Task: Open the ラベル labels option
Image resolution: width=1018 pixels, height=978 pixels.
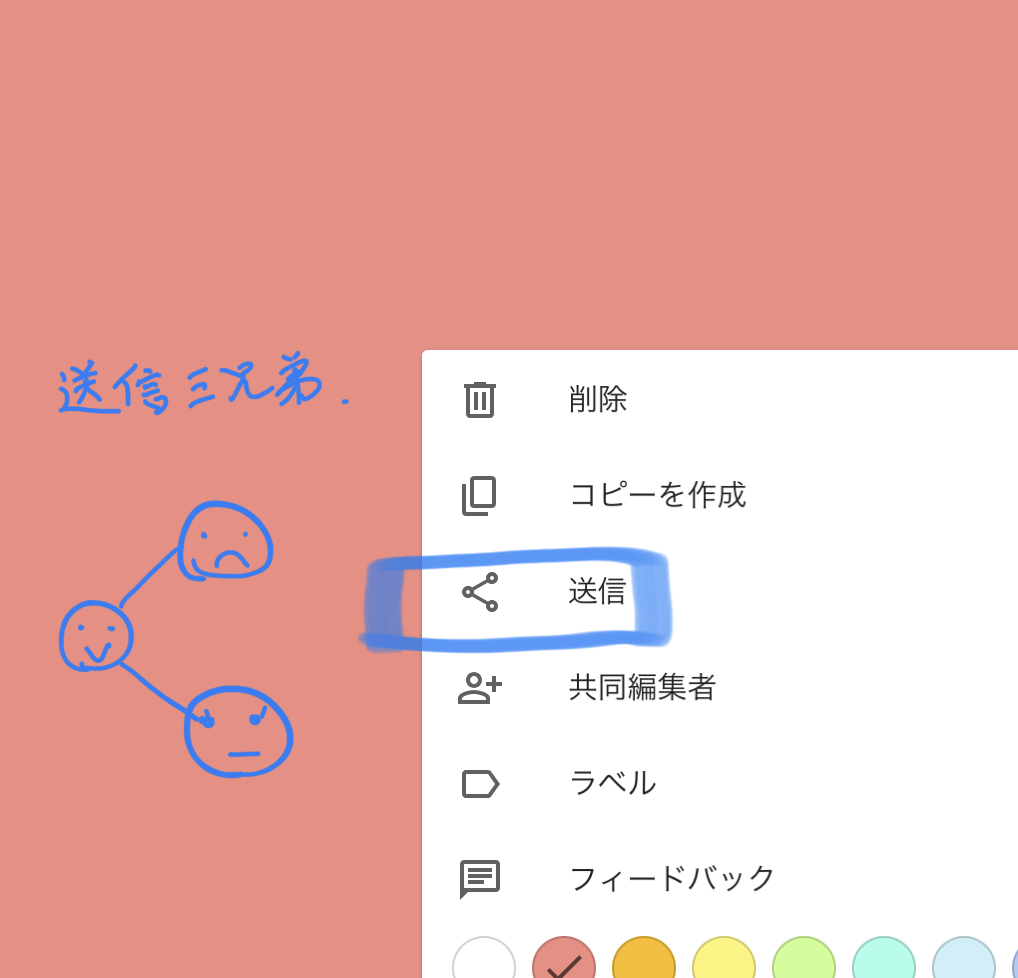Action: pos(612,783)
